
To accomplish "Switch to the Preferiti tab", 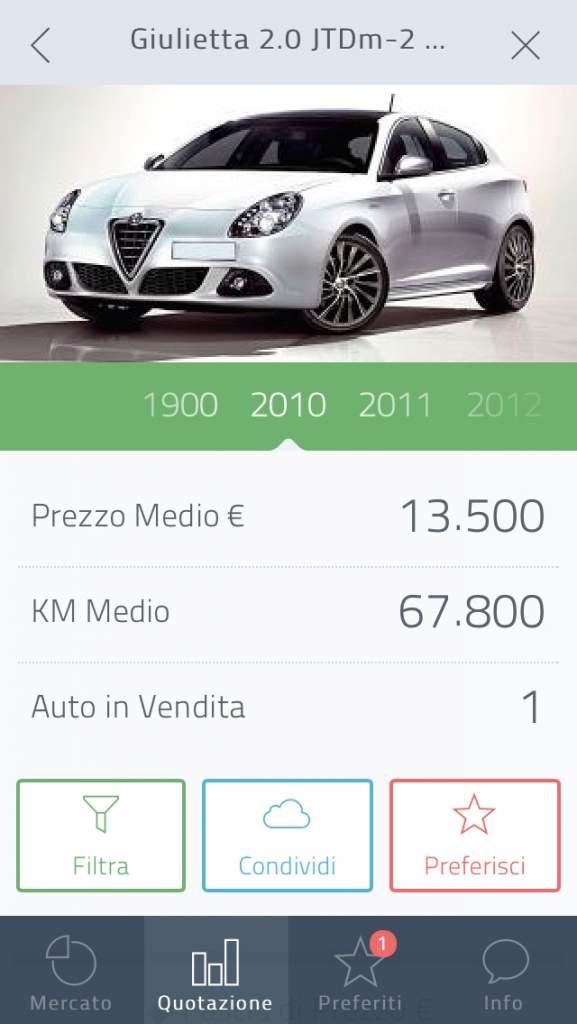I will coord(360,970).
